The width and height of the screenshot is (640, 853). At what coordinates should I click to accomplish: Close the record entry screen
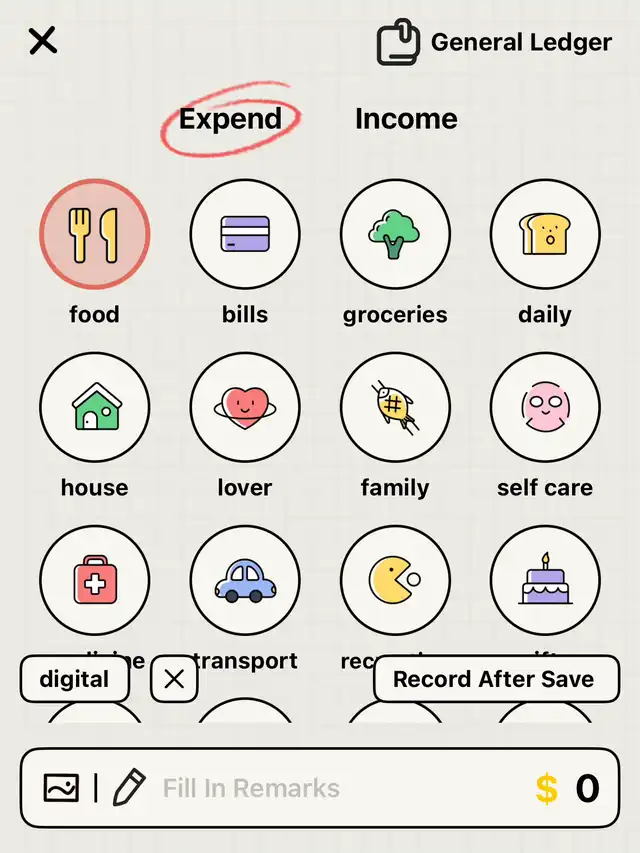point(43,41)
